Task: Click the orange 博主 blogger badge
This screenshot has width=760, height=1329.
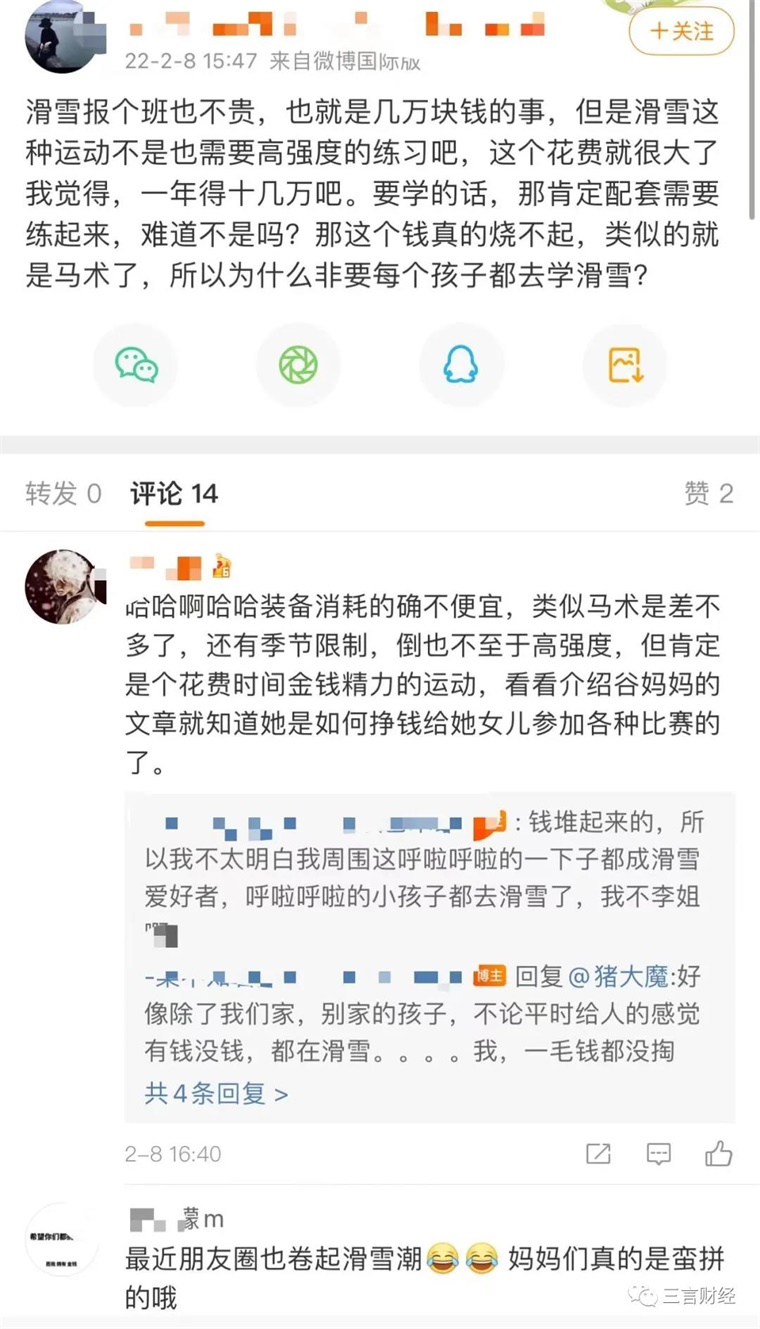Action: pyautogui.click(x=489, y=975)
